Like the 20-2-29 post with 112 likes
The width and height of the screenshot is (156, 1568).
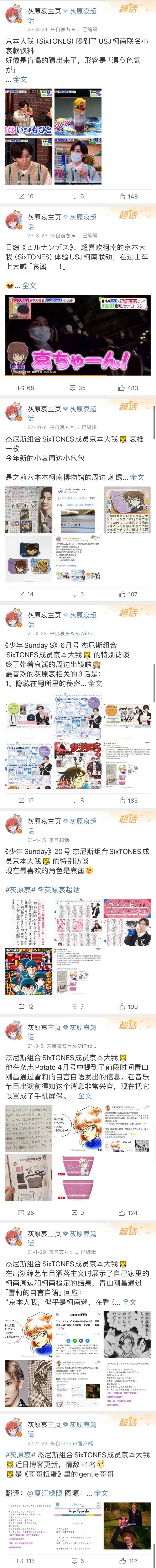click(x=128, y=1556)
